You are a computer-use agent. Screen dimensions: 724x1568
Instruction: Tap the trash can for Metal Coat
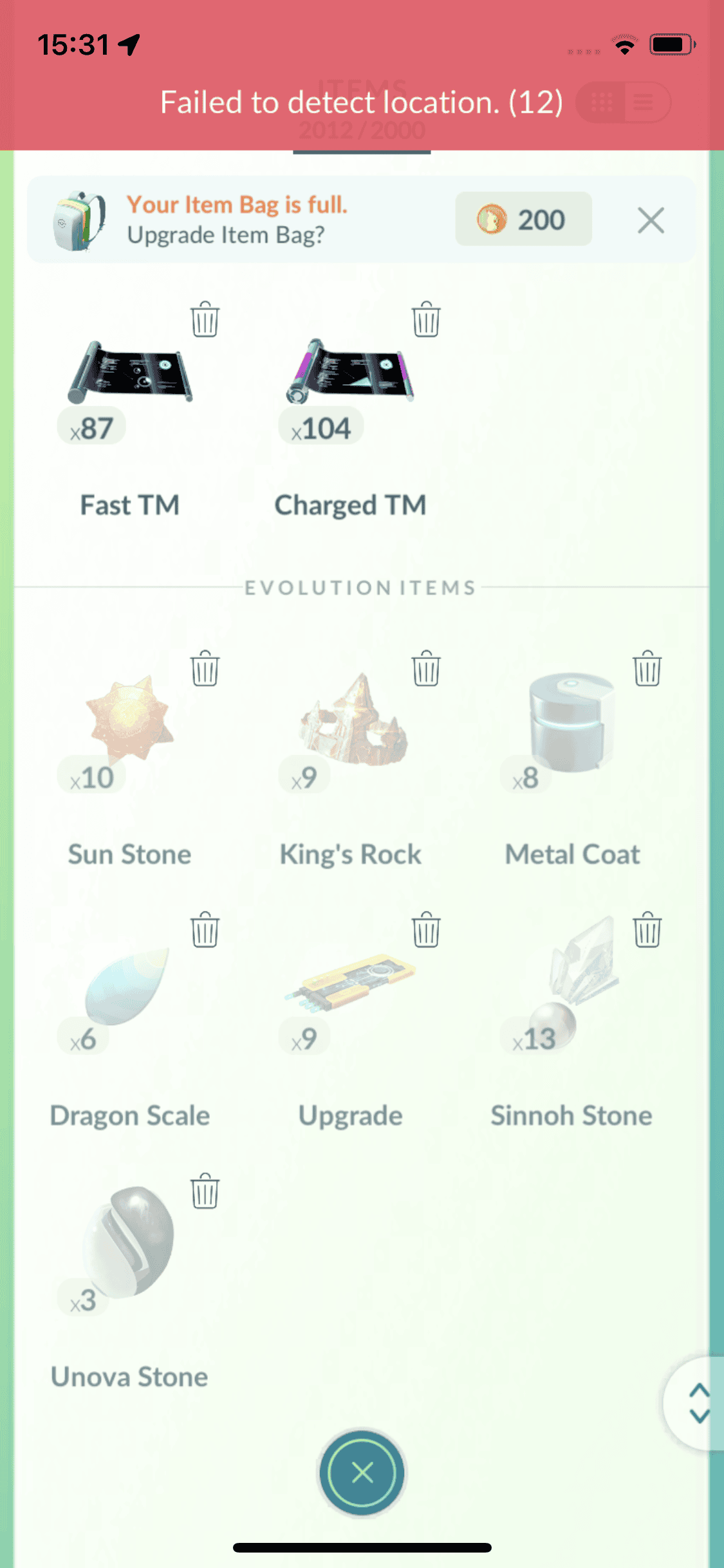pyautogui.click(x=647, y=669)
